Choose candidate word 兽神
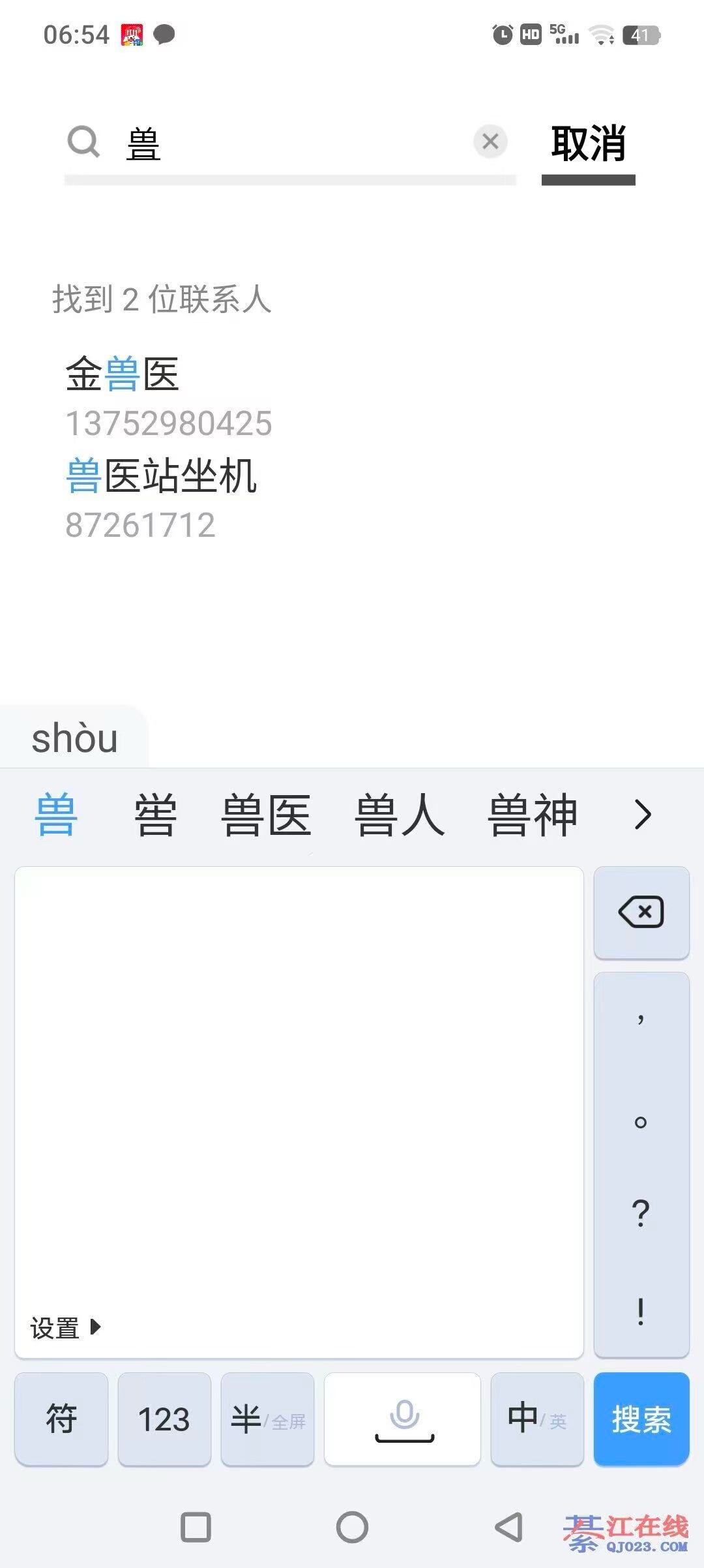This screenshot has height=1568, width=704. 533,815
